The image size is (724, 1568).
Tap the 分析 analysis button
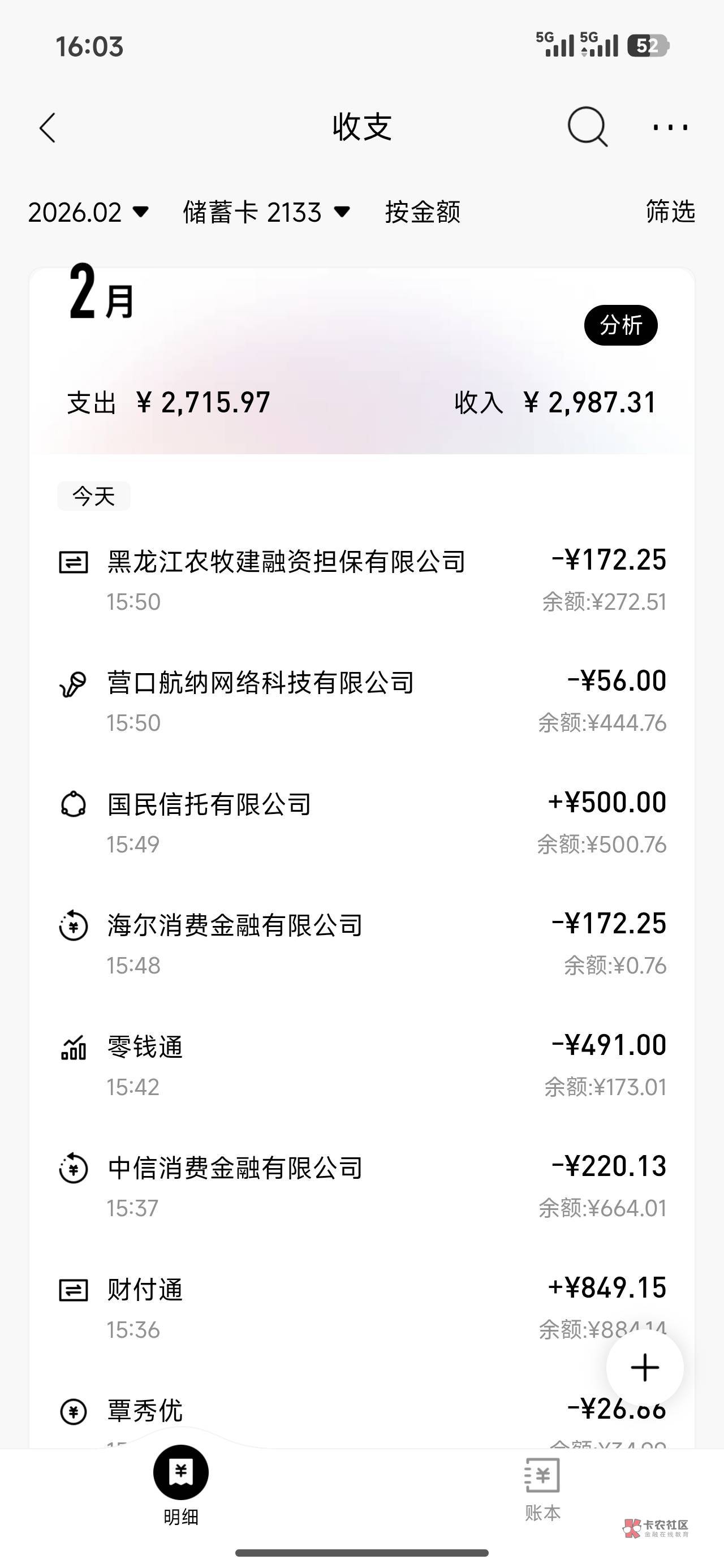620,325
